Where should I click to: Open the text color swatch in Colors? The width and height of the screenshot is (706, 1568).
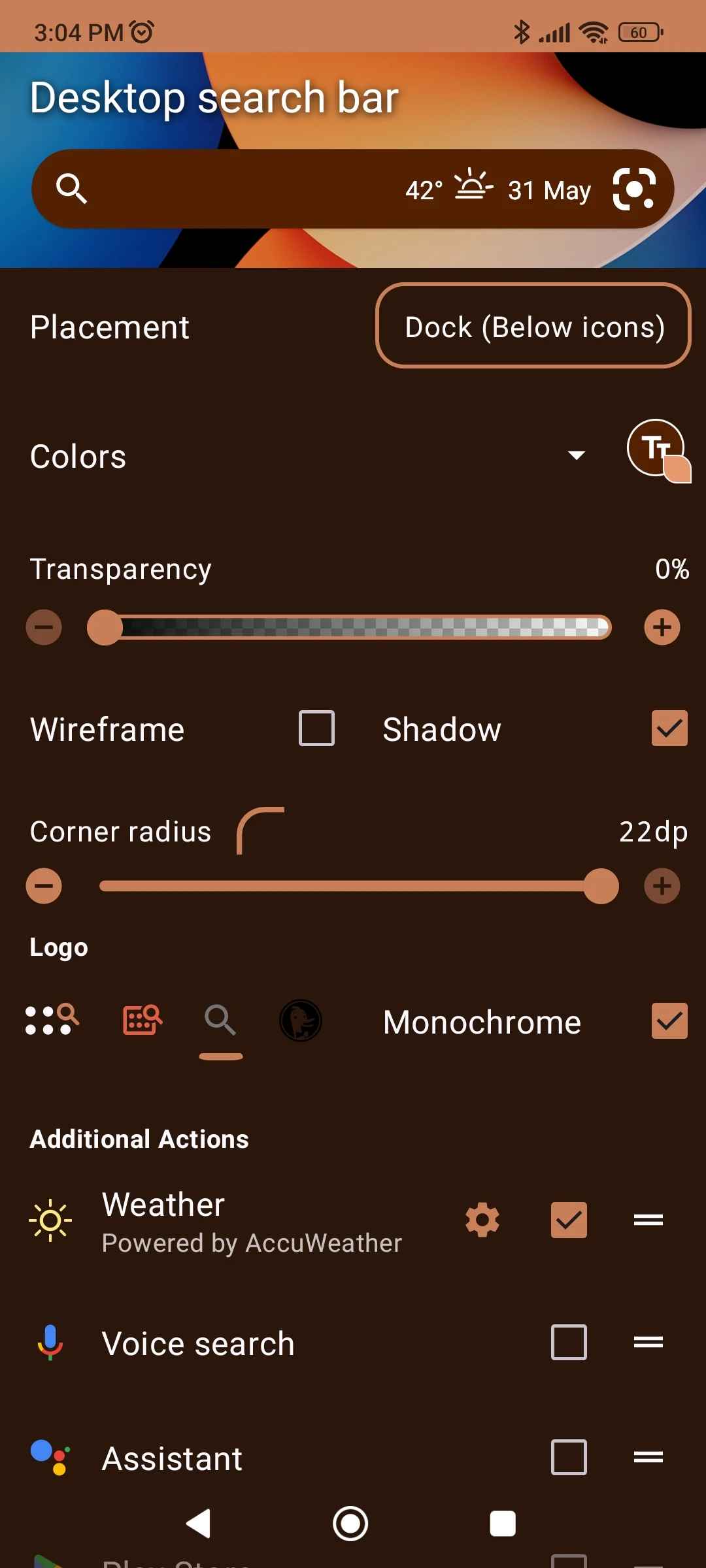click(x=656, y=448)
